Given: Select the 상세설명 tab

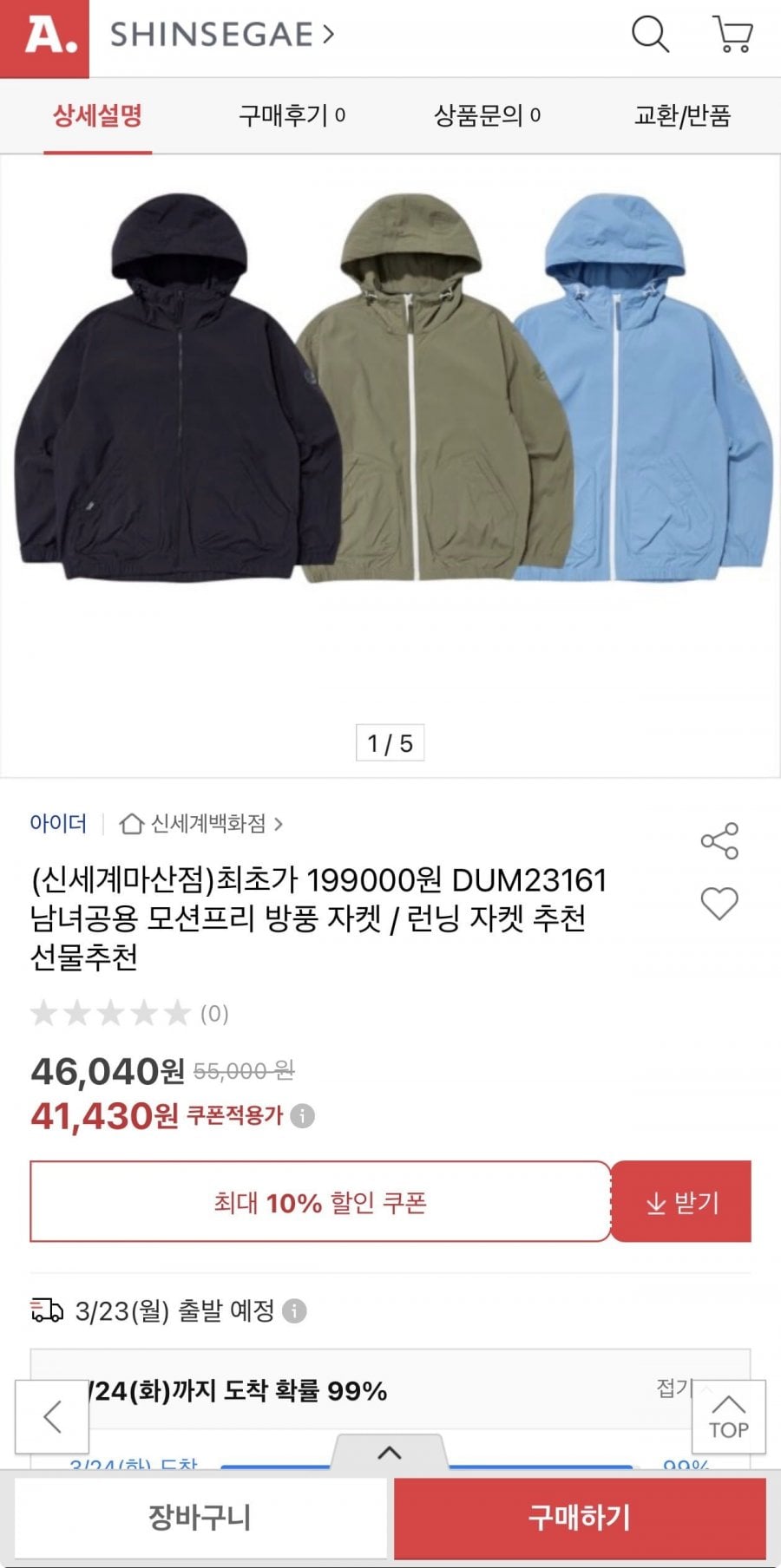Looking at the screenshot, I should tap(97, 115).
